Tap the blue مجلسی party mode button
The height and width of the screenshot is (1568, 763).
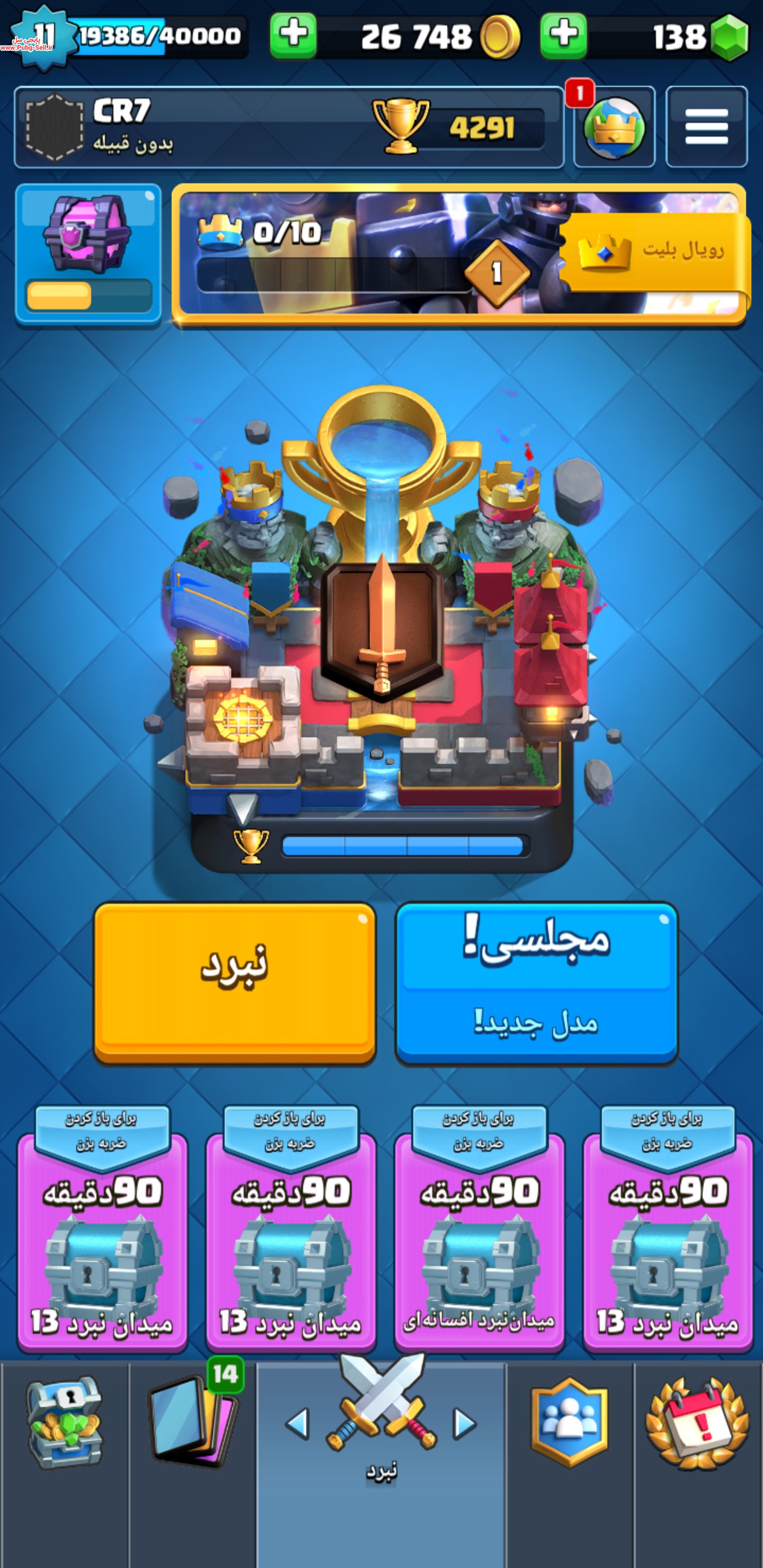coord(536,983)
